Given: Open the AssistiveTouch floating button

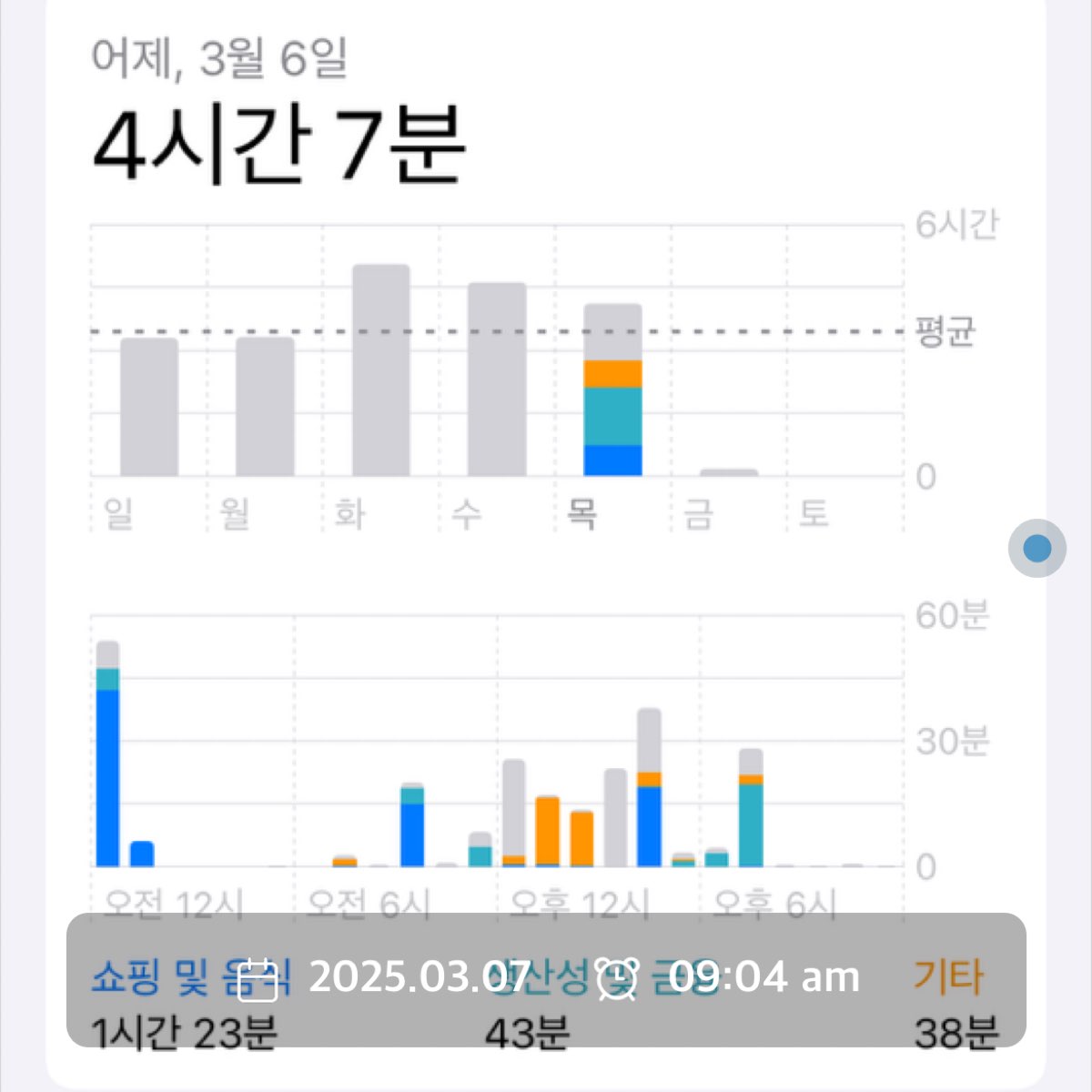Looking at the screenshot, I should coord(1036,549).
